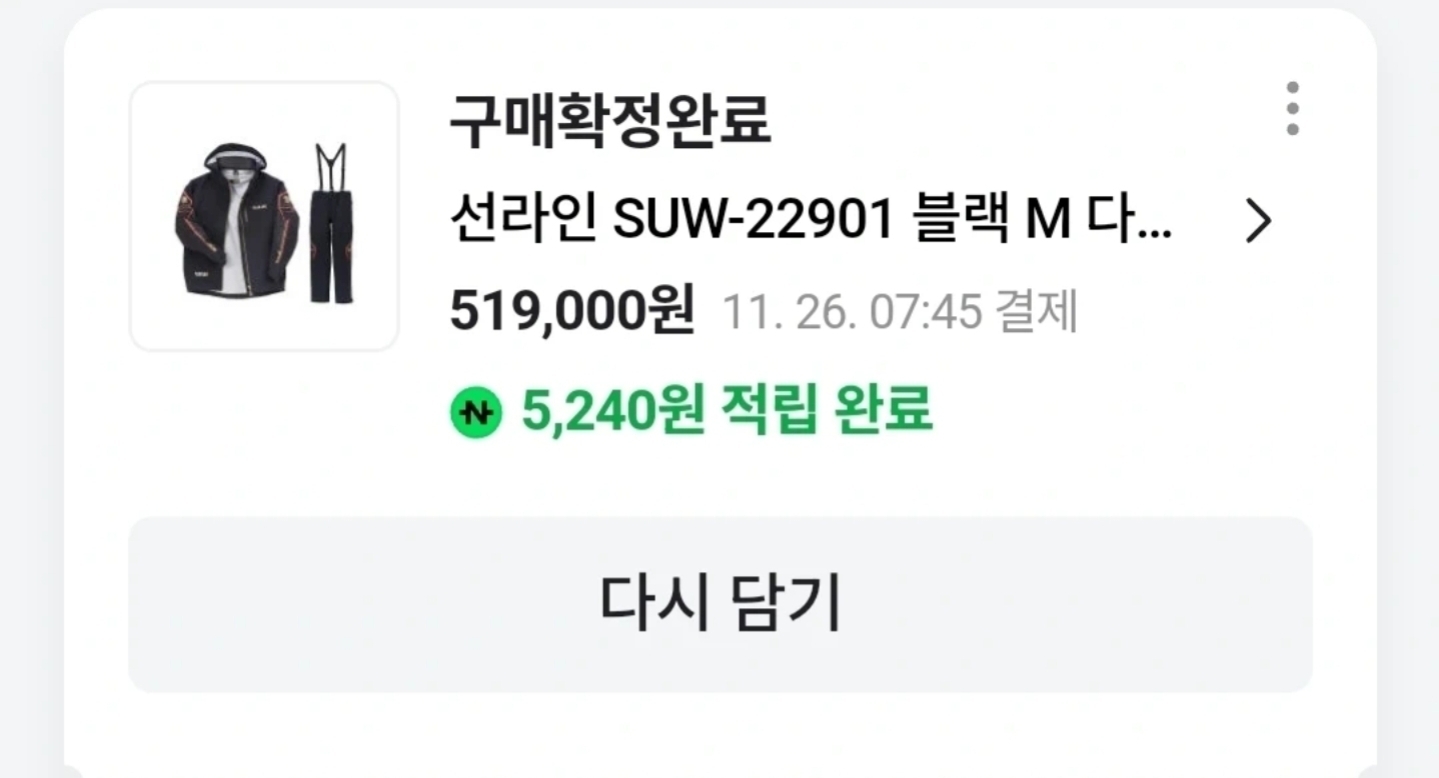Tap 다시 담기 to re-add item

719,604
